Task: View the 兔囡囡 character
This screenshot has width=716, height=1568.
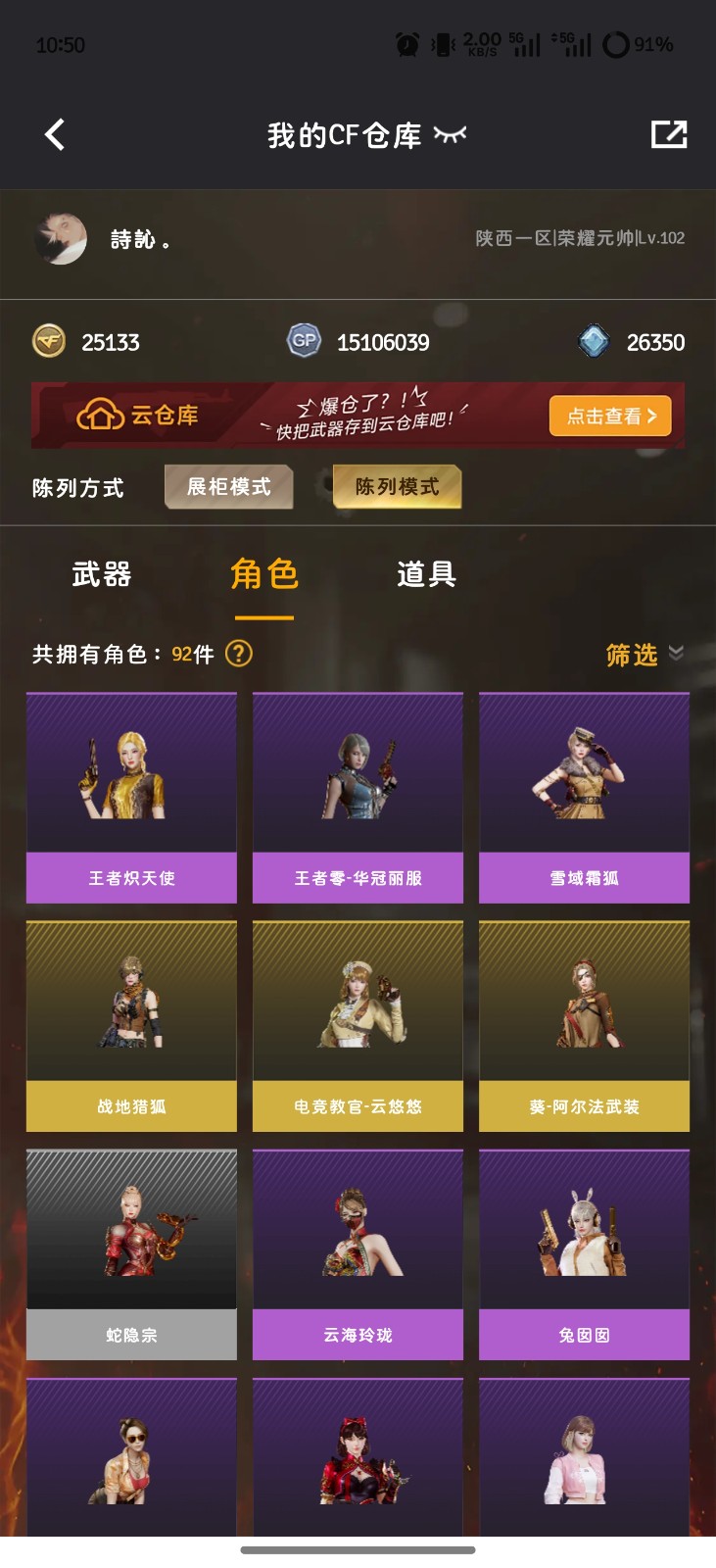Action: [584, 1253]
